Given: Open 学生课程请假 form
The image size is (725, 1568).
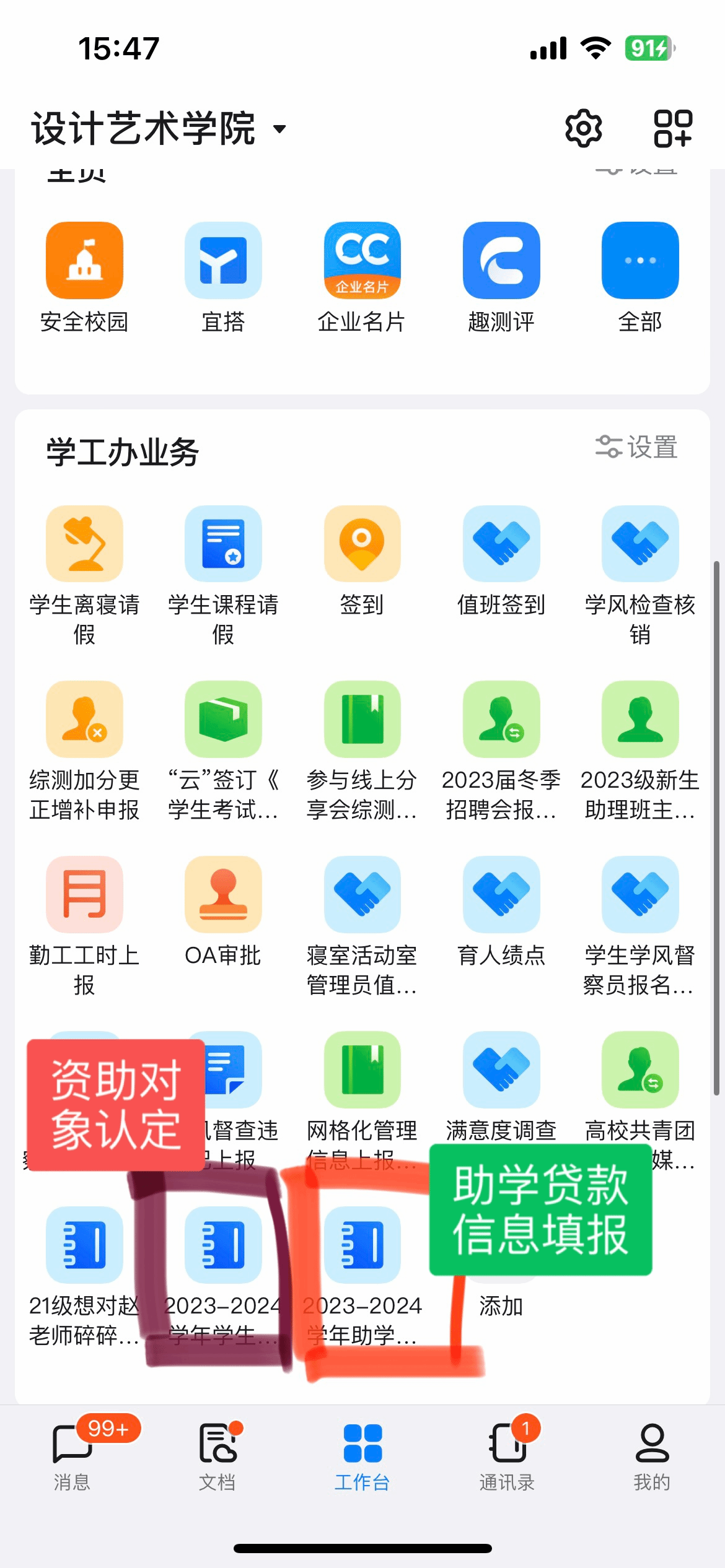Looking at the screenshot, I should coord(223,544).
